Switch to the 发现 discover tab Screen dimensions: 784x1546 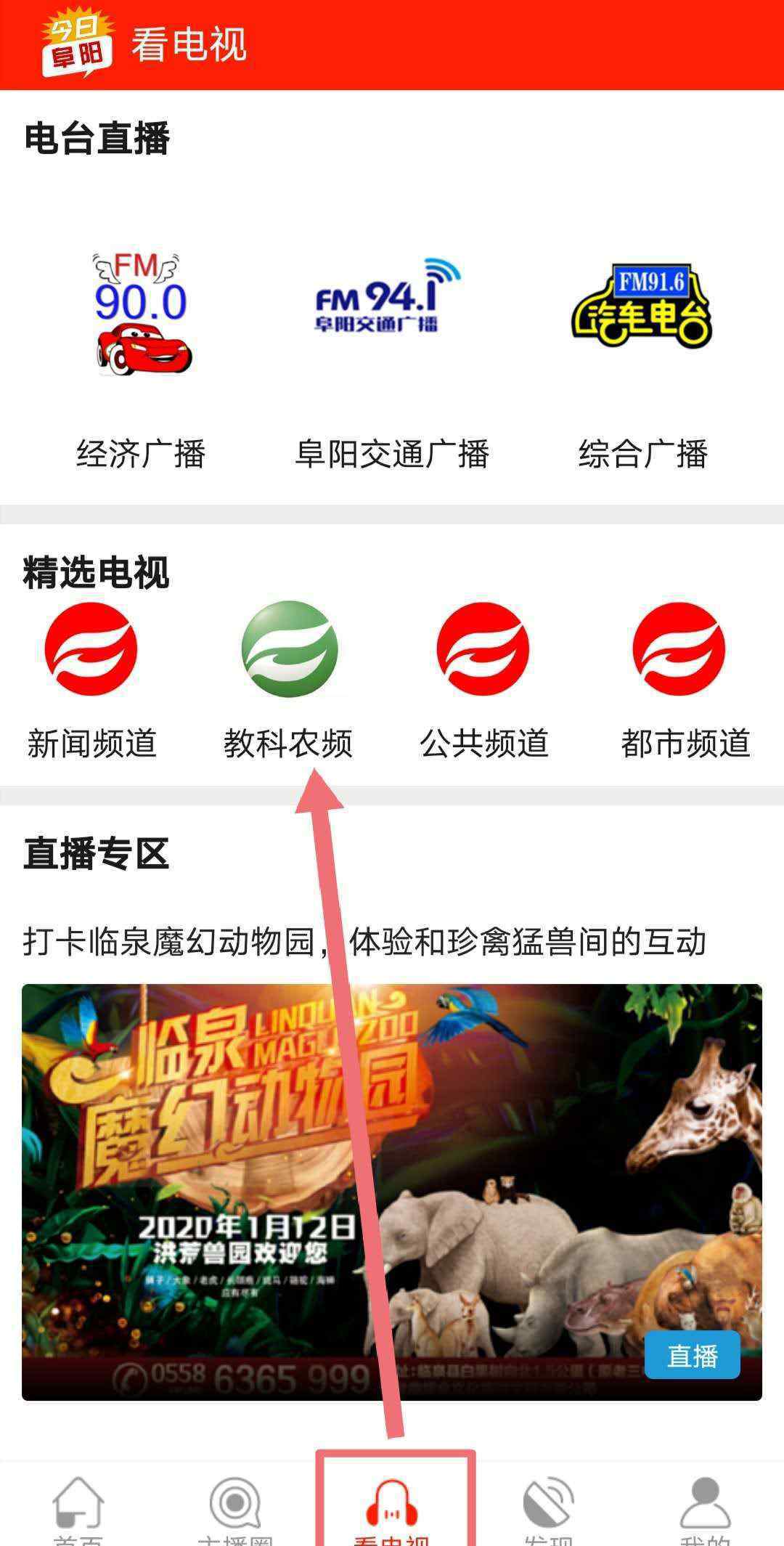549,1510
